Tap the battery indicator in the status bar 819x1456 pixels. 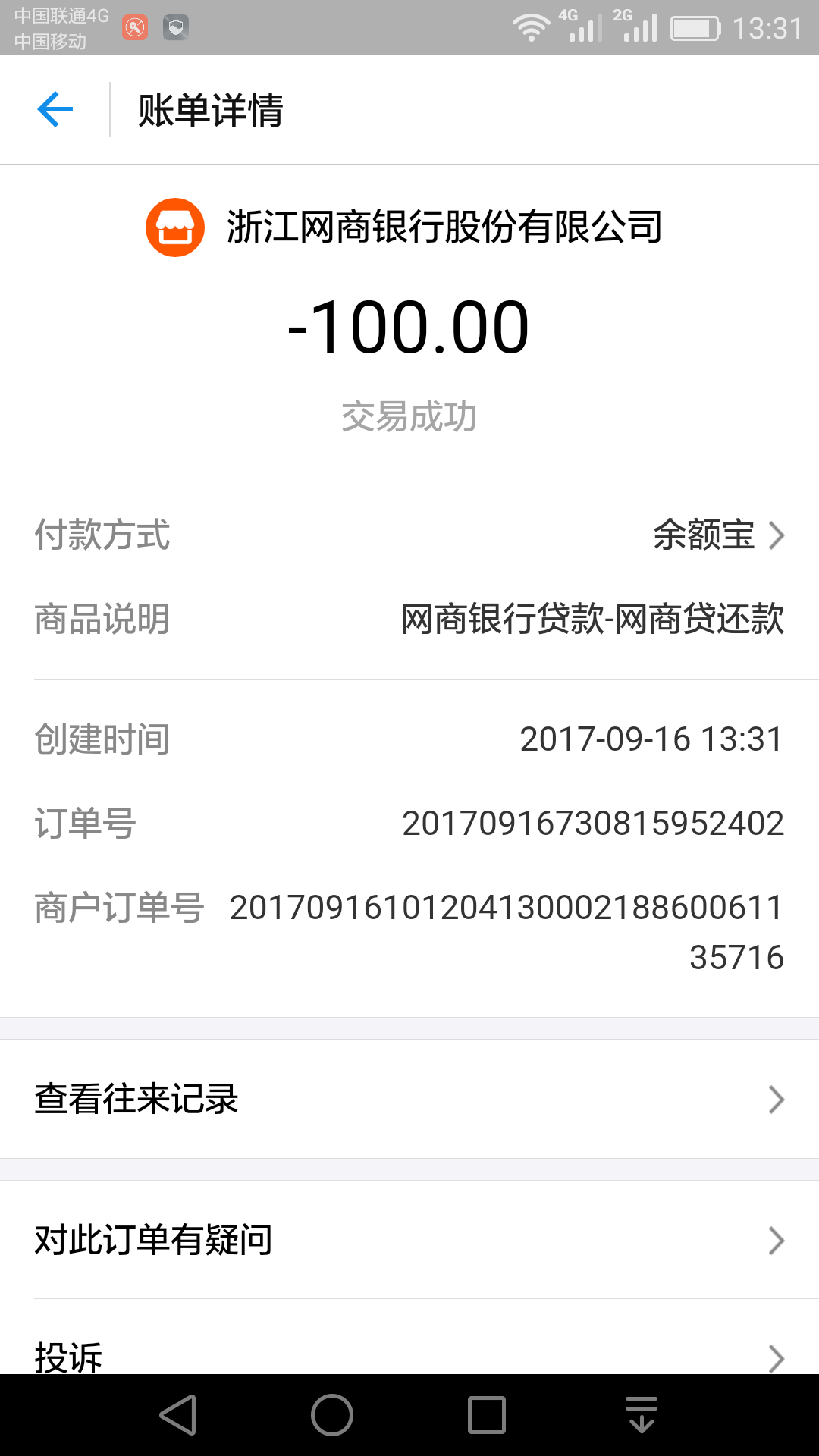click(x=695, y=27)
